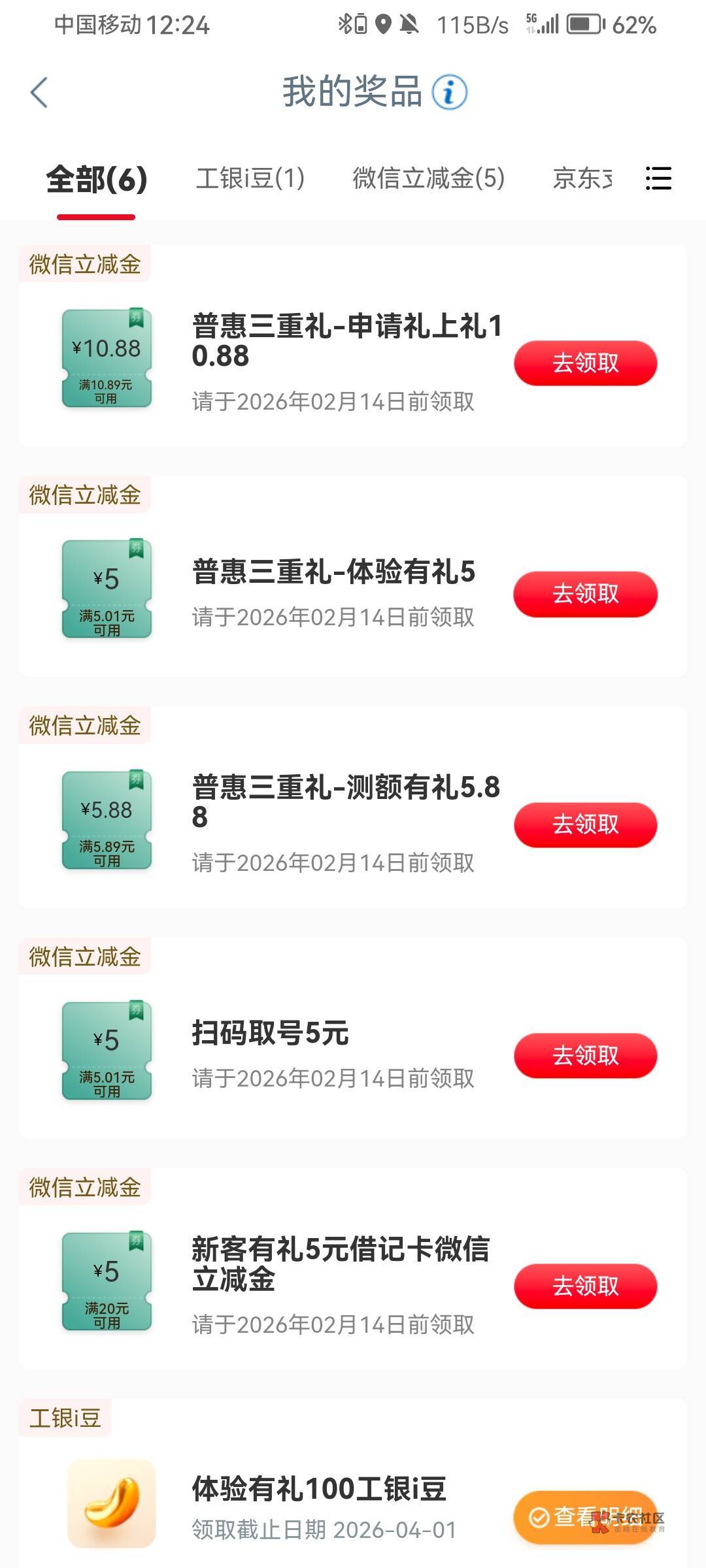Switch to the 工银i豆(1) tab
Screen dimensions: 706x1568
[x=250, y=178]
